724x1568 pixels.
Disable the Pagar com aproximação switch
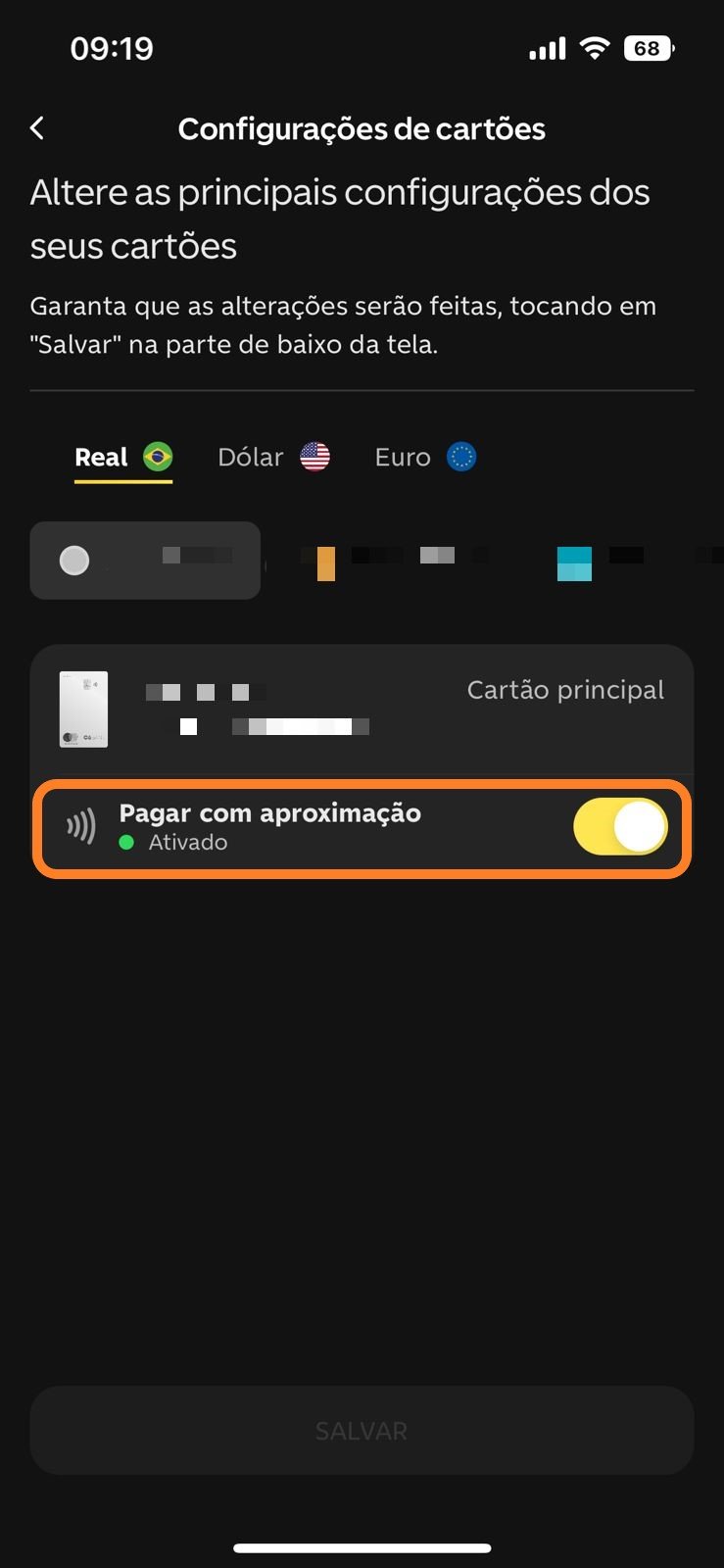620,827
